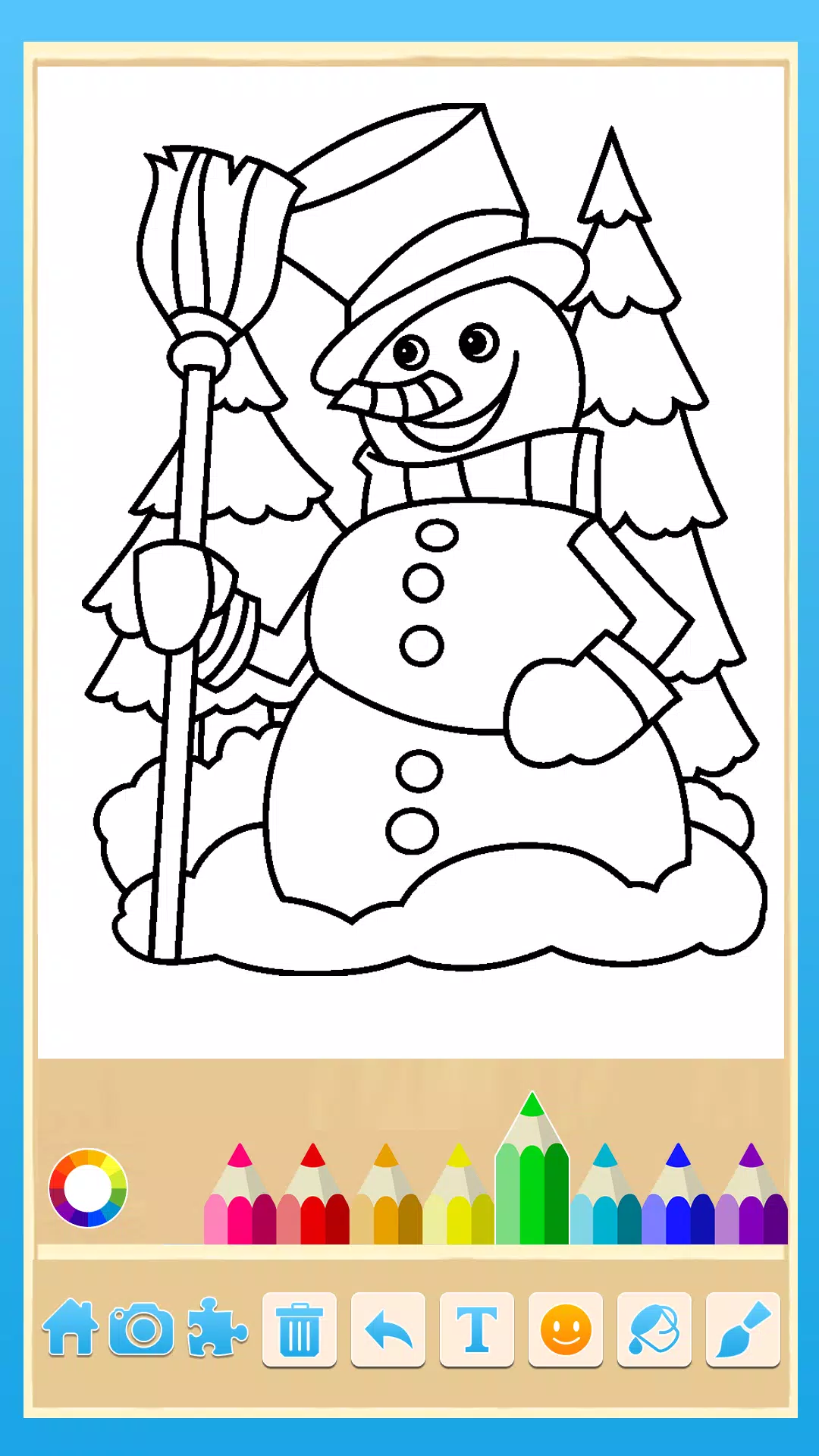Screen dimensions: 819x1456
Task: Clear the drawing with the trash can
Action: click(300, 1329)
